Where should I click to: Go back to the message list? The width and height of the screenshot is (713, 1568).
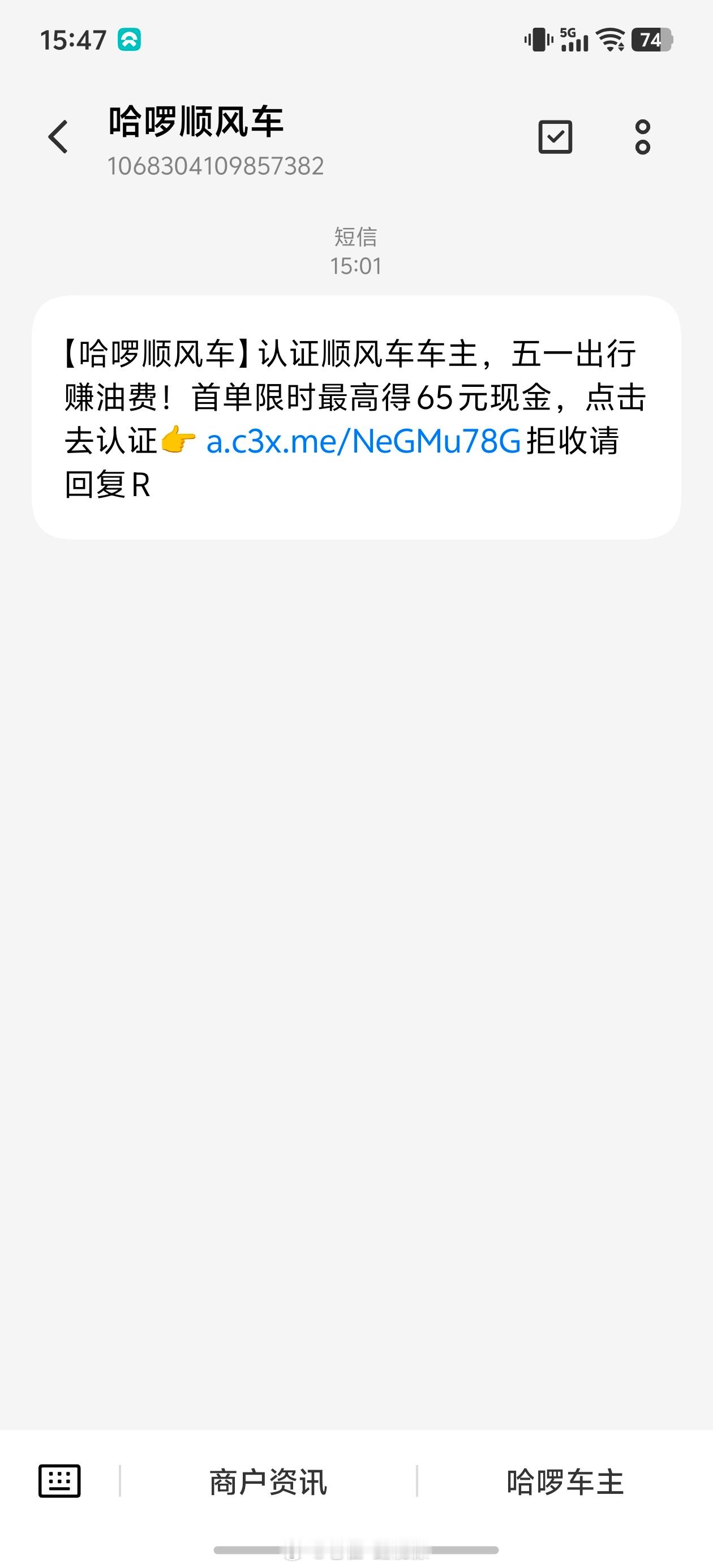(58, 136)
